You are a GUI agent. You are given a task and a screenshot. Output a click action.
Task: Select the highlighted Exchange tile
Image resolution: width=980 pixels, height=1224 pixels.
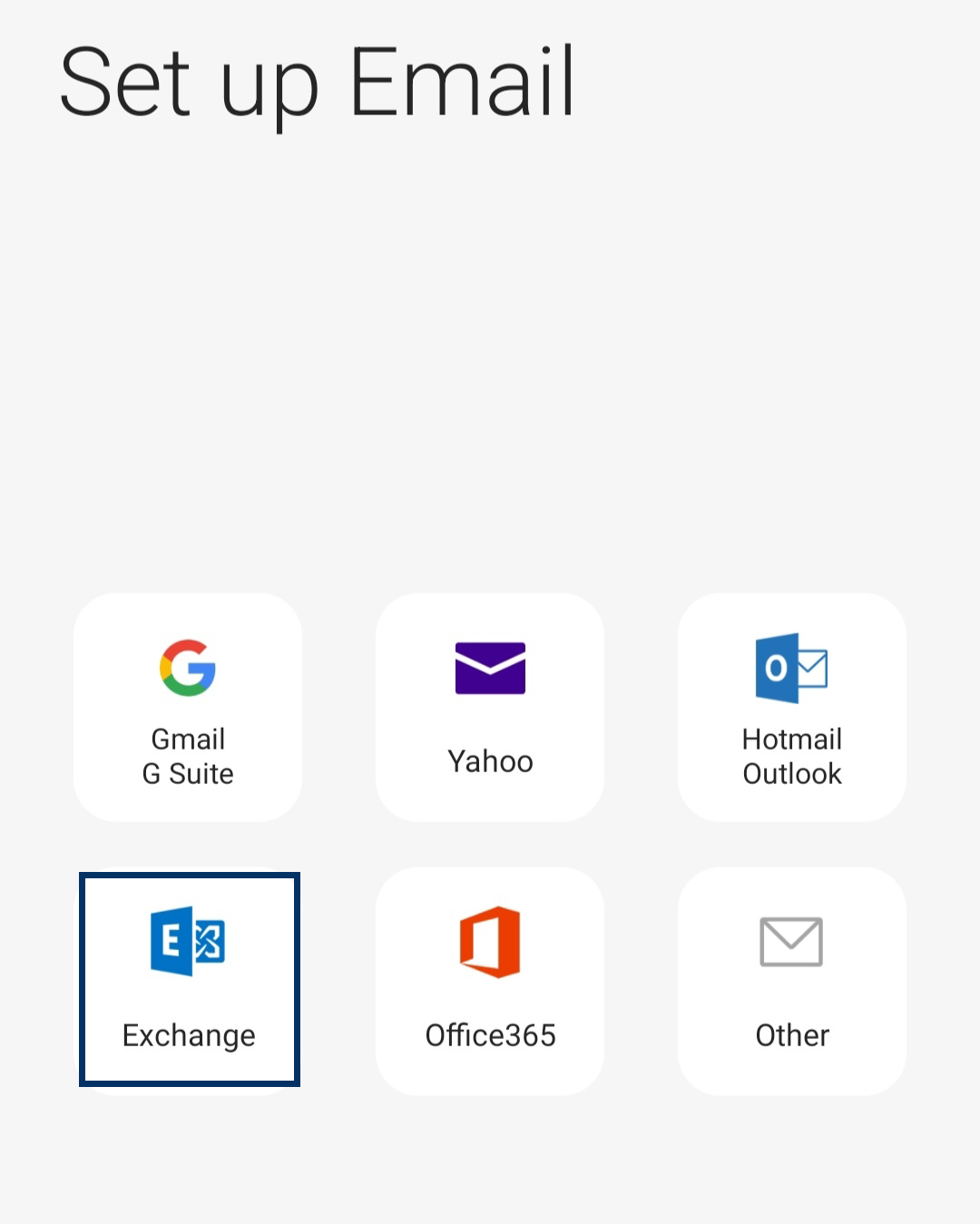tap(188, 978)
